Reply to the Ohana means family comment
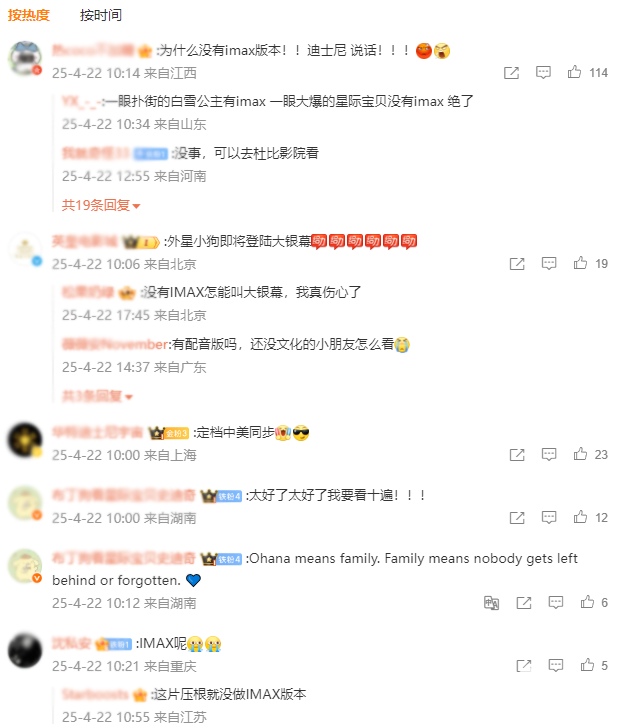 click(555, 602)
